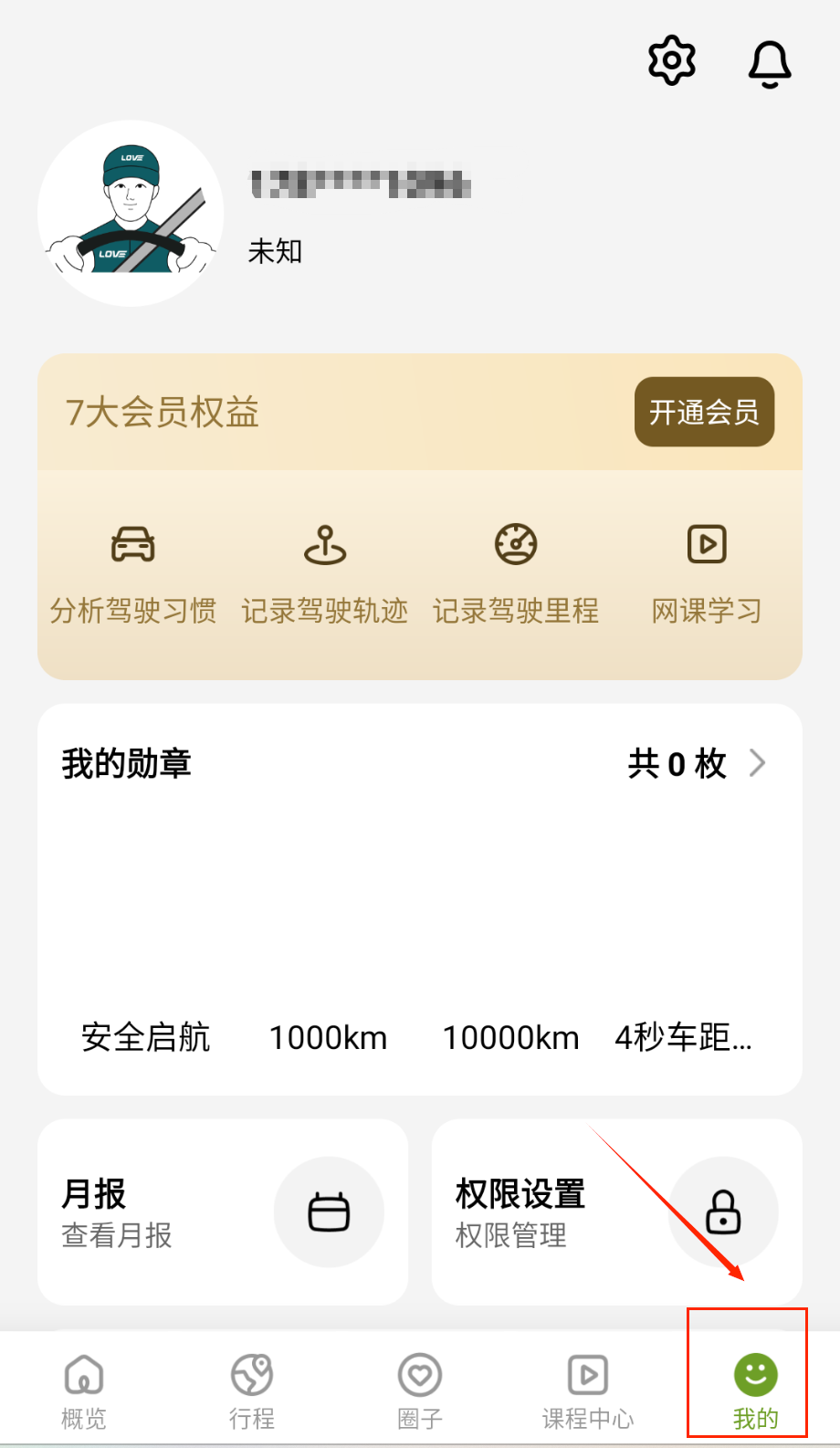Open the settings gear icon

tap(672, 61)
